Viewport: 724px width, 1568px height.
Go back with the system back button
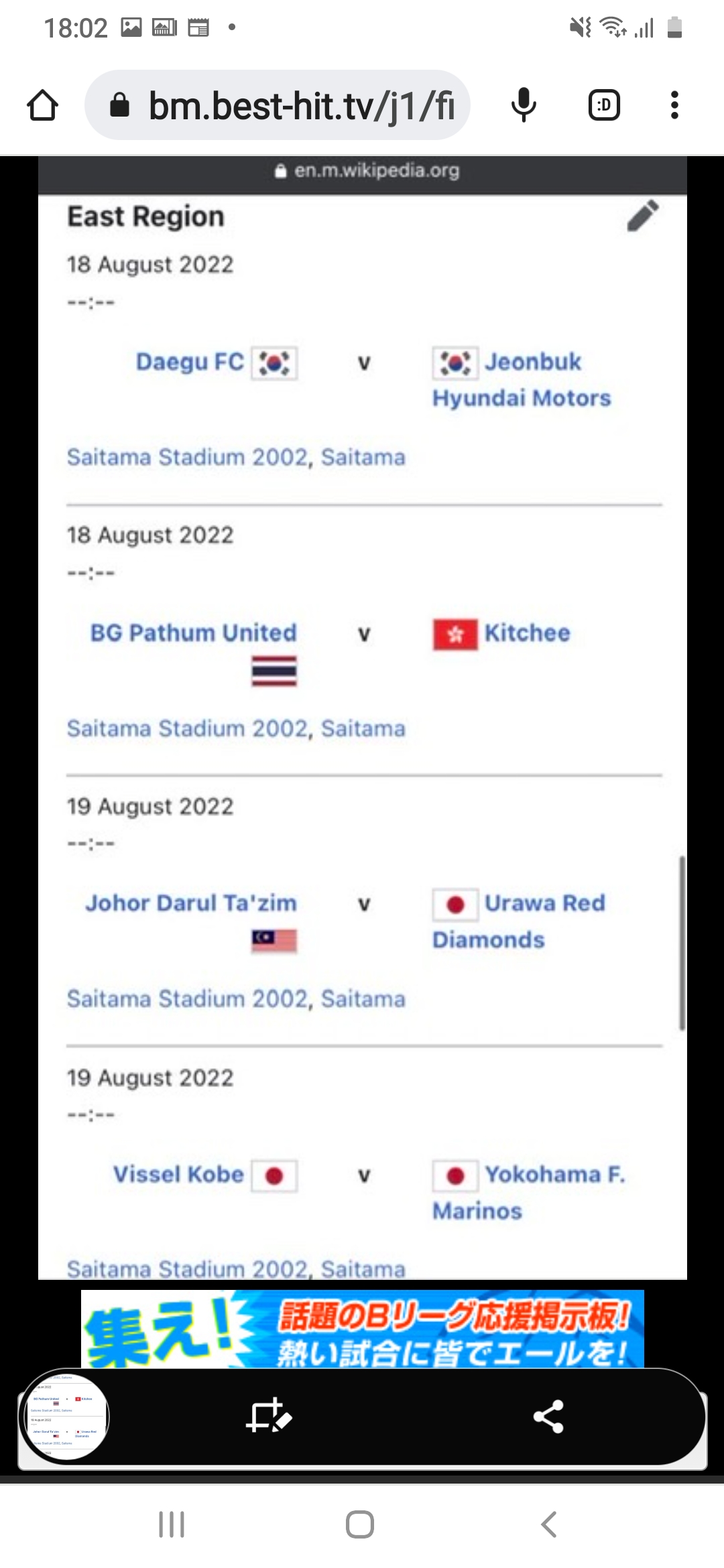tap(548, 1524)
